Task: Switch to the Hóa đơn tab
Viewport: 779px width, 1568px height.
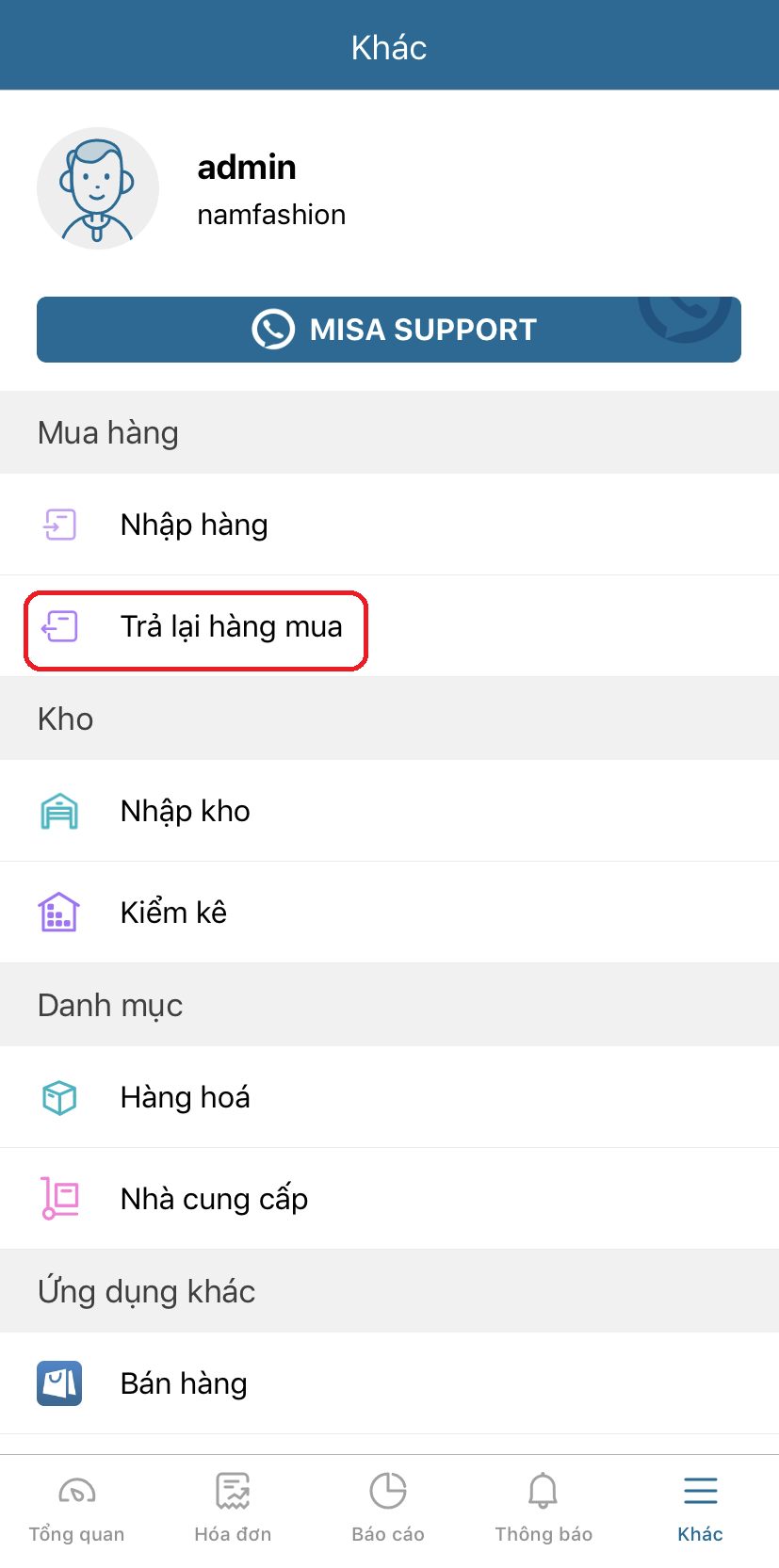Action: (x=233, y=1509)
